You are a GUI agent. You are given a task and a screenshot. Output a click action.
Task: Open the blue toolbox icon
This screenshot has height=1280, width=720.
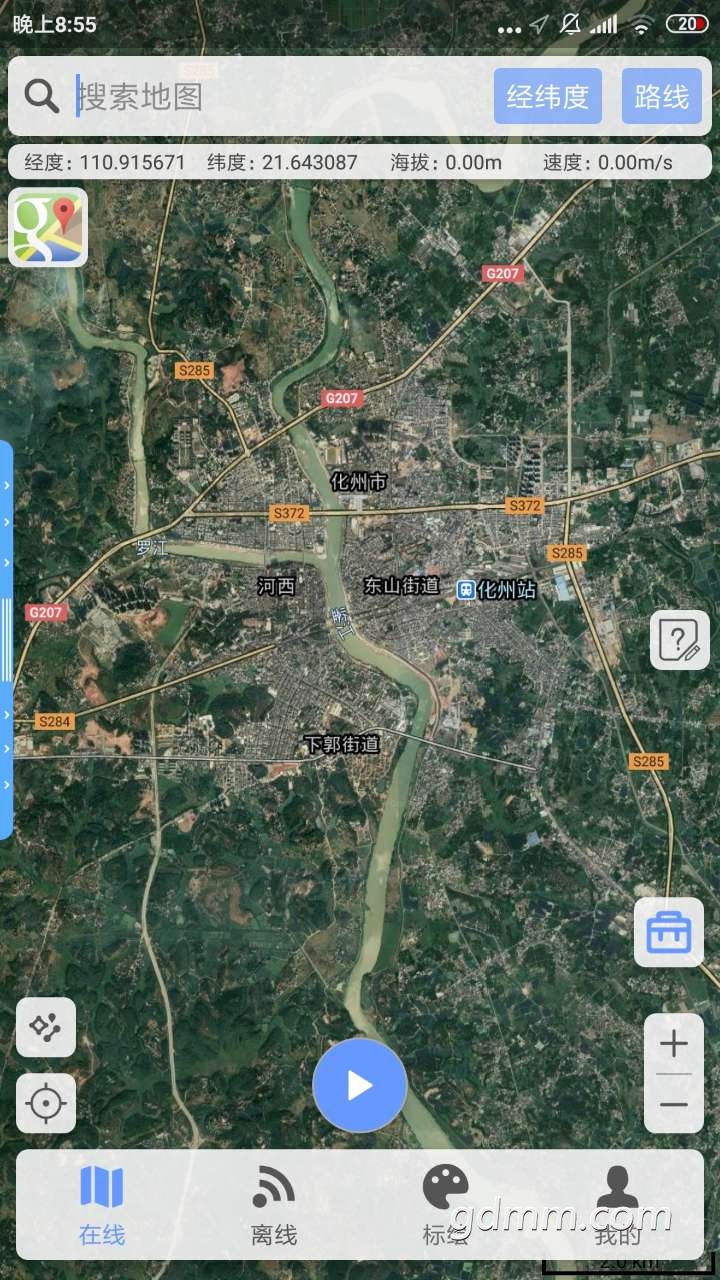point(669,932)
